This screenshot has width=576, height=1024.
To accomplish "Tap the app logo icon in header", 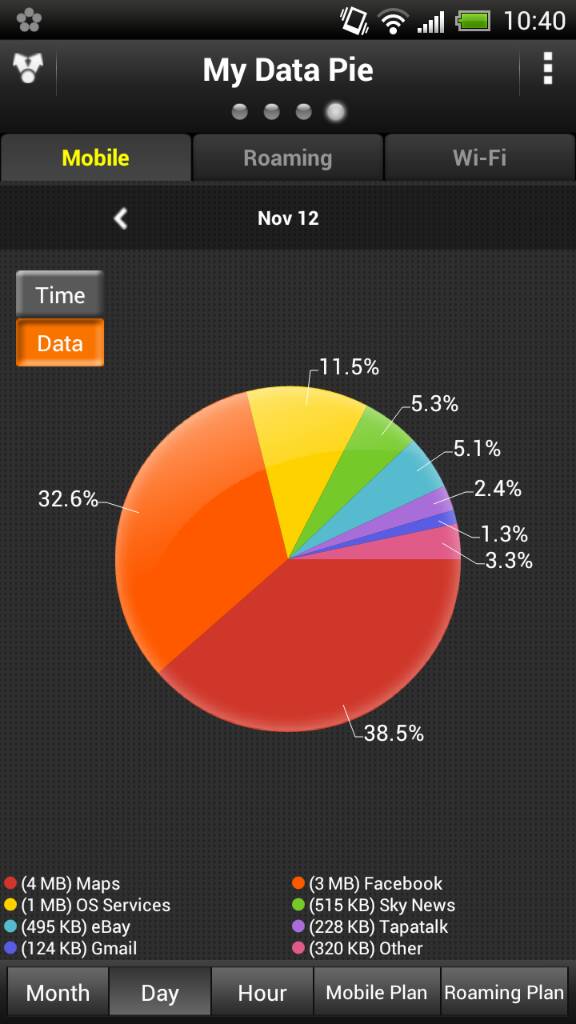I will click(27, 68).
